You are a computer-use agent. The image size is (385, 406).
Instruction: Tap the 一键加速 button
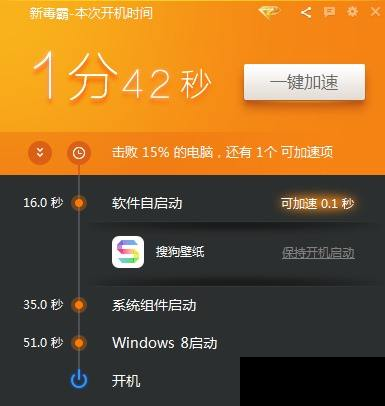(x=304, y=82)
